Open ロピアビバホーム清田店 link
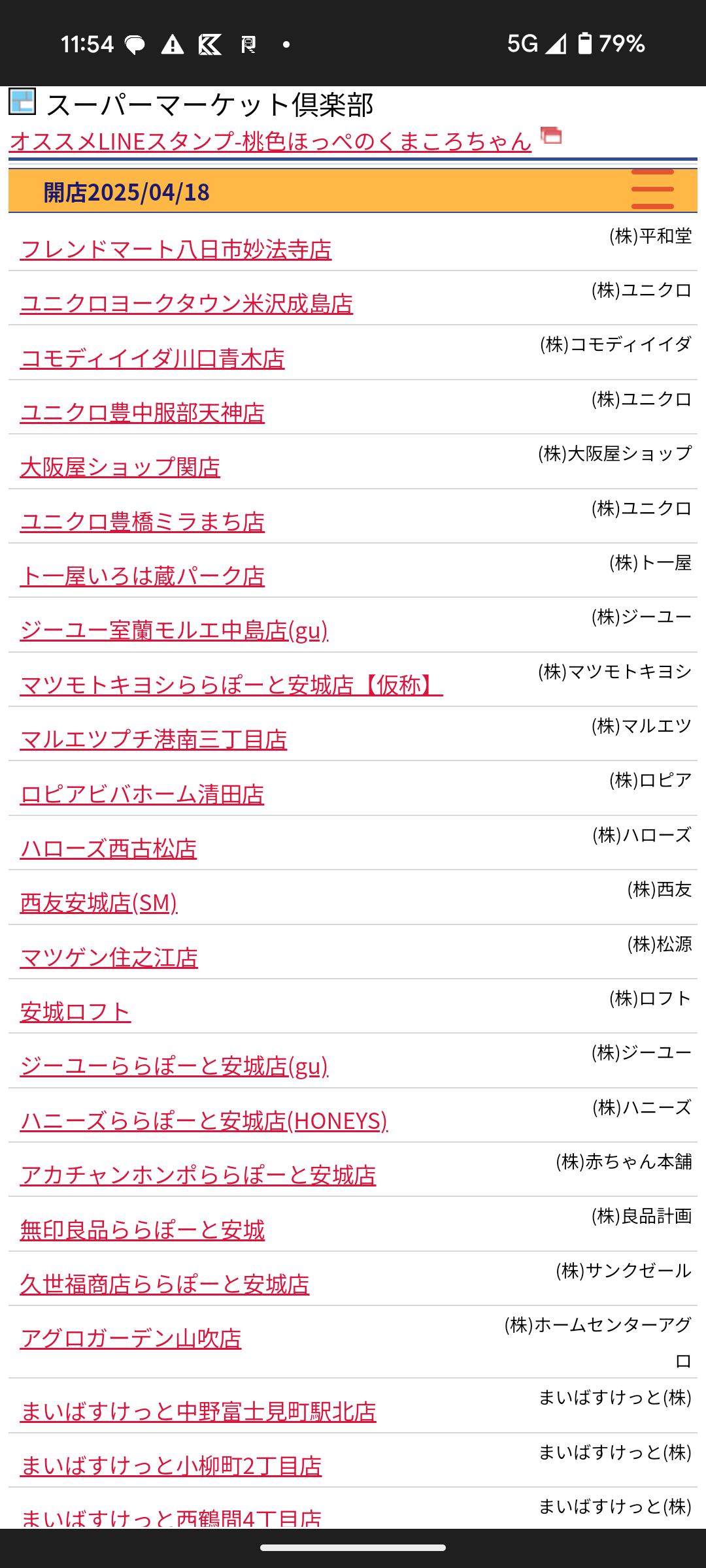This screenshot has height=1568, width=706. pos(142,794)
